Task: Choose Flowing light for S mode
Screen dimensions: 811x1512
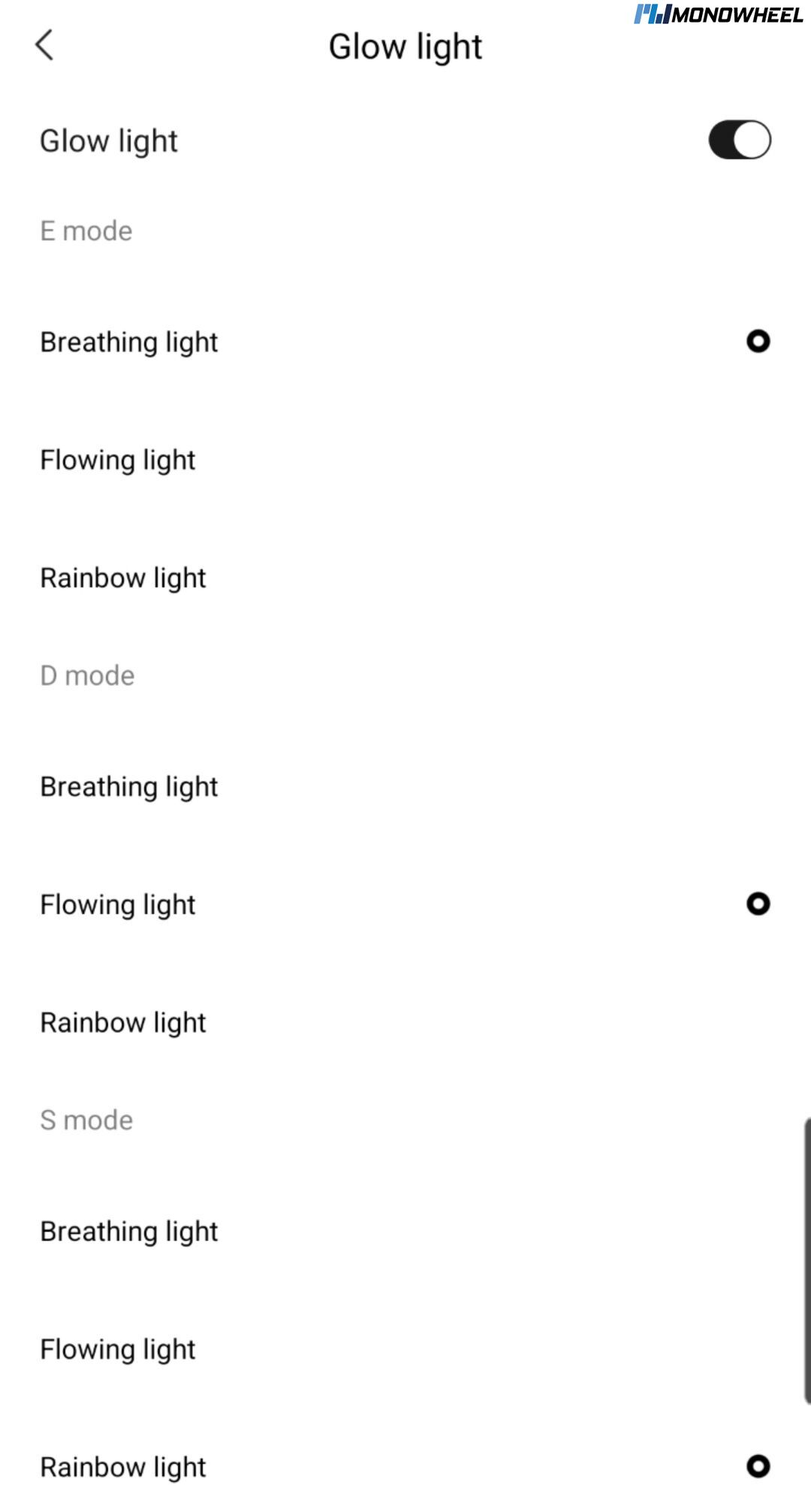Action: pos(405,1349)
